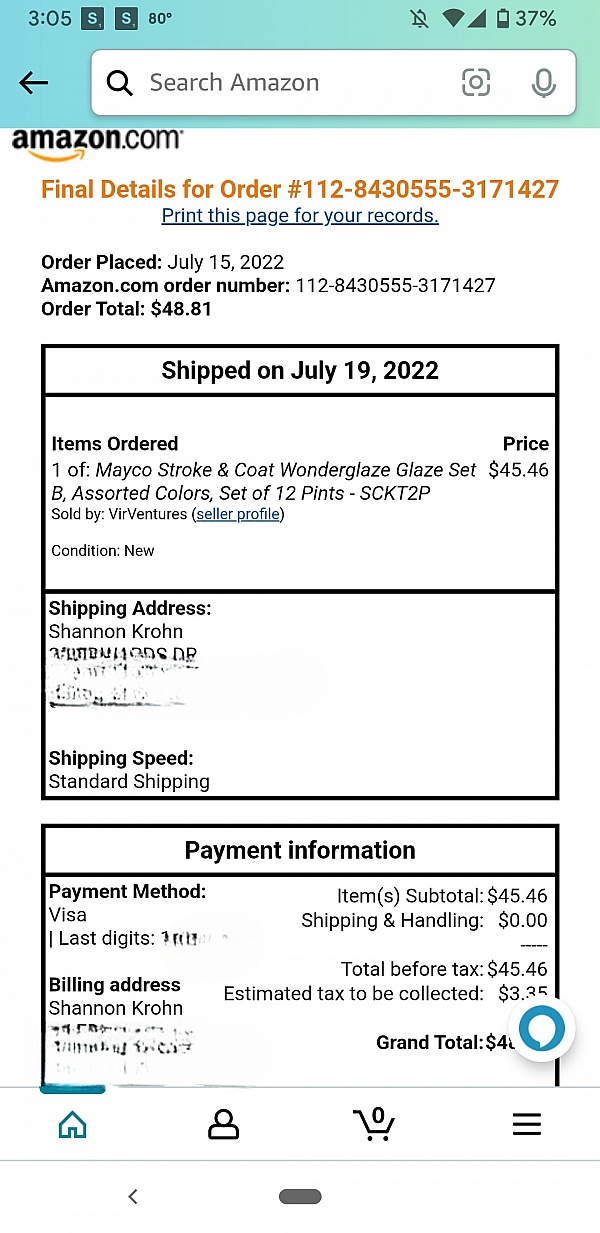Open the hamburger menu tab
Screen dimensions: 600x1233
coord(526,1124)
